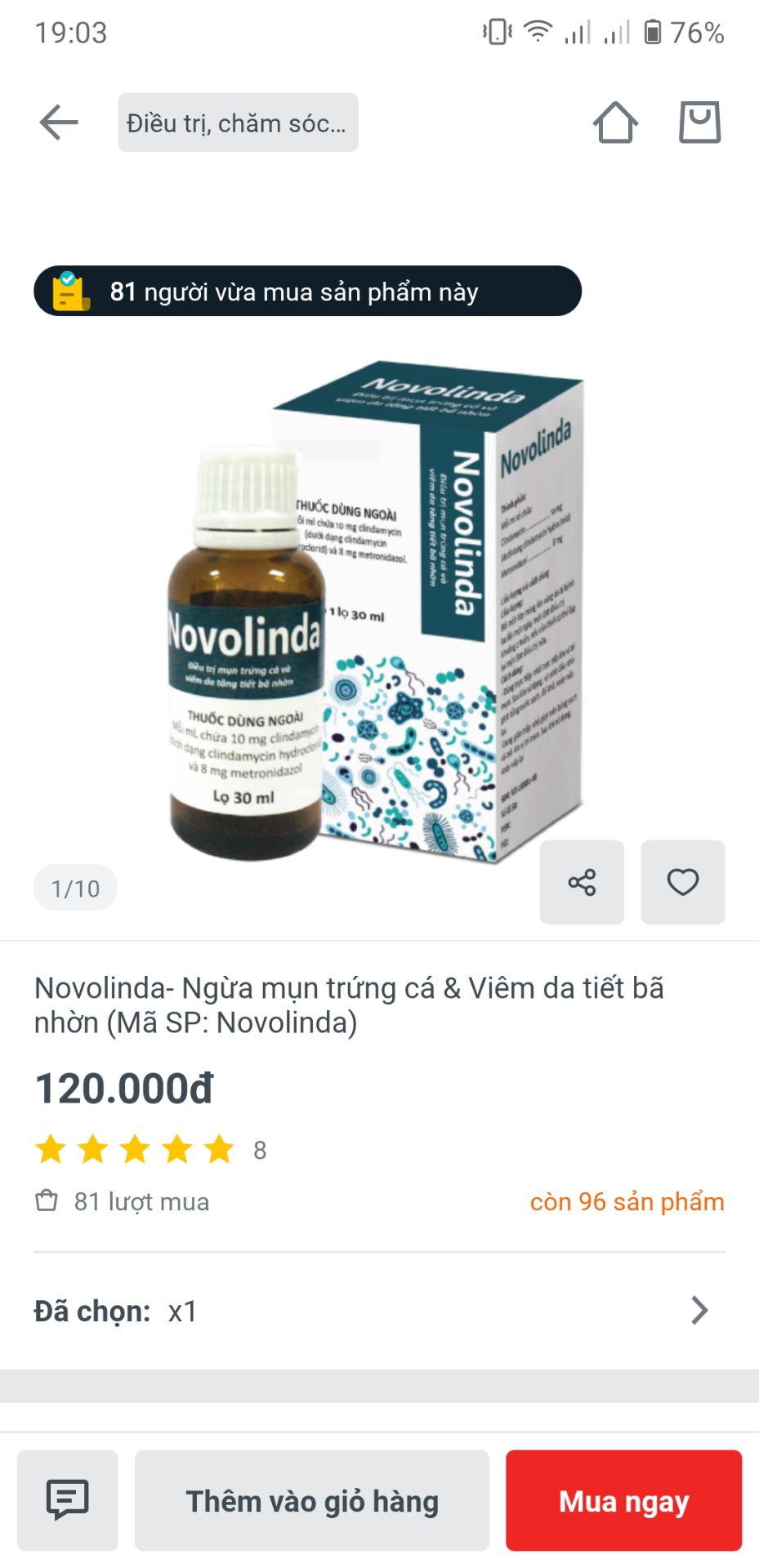The height and width of the screenshot is (1568, 759).
Task: Select the search bar Điều trị, chăm sóc
Action: [x=235, y=122]
